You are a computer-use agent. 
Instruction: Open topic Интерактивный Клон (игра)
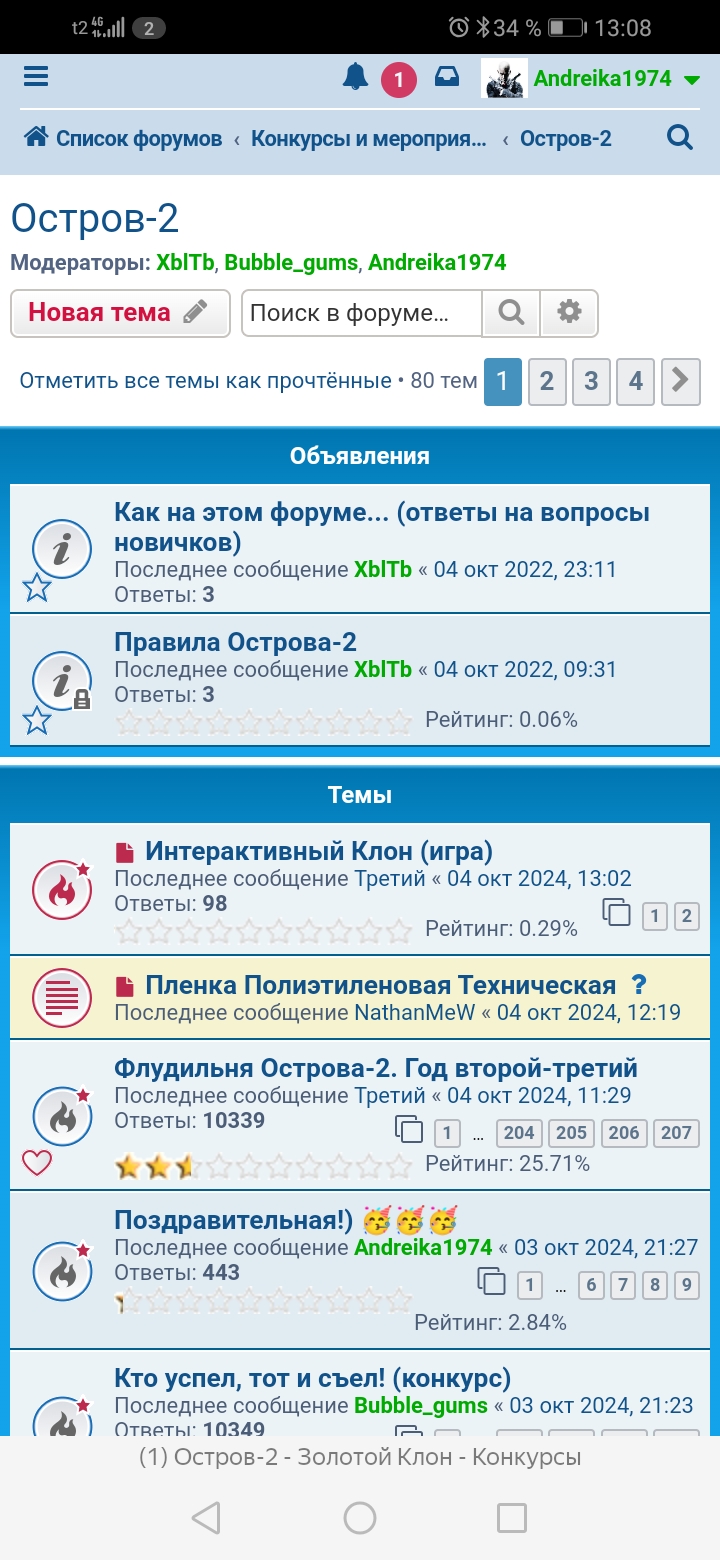point(318,852)
